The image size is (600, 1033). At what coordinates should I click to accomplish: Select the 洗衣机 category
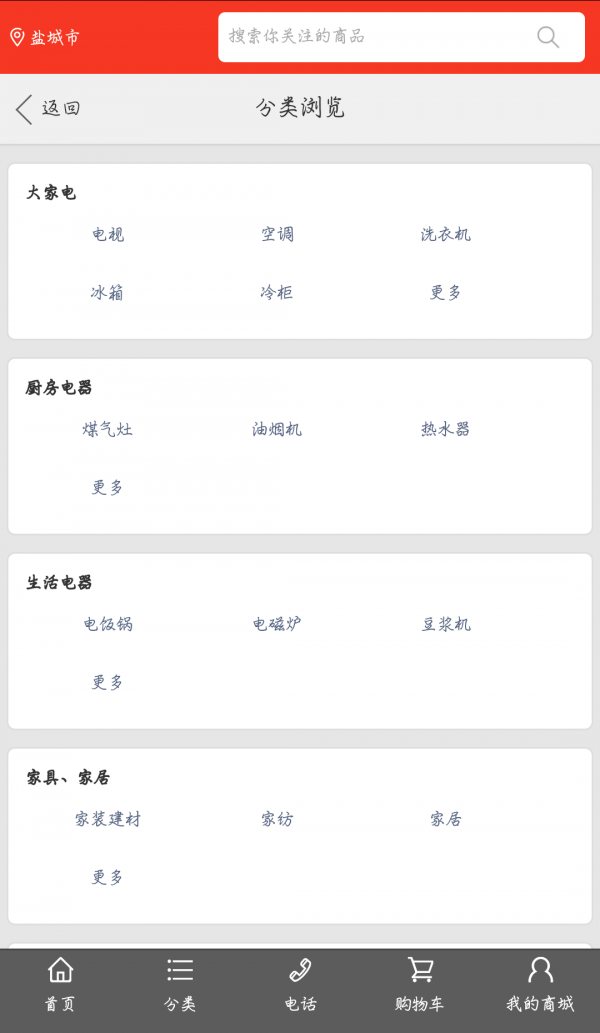[x=446, y=235]
